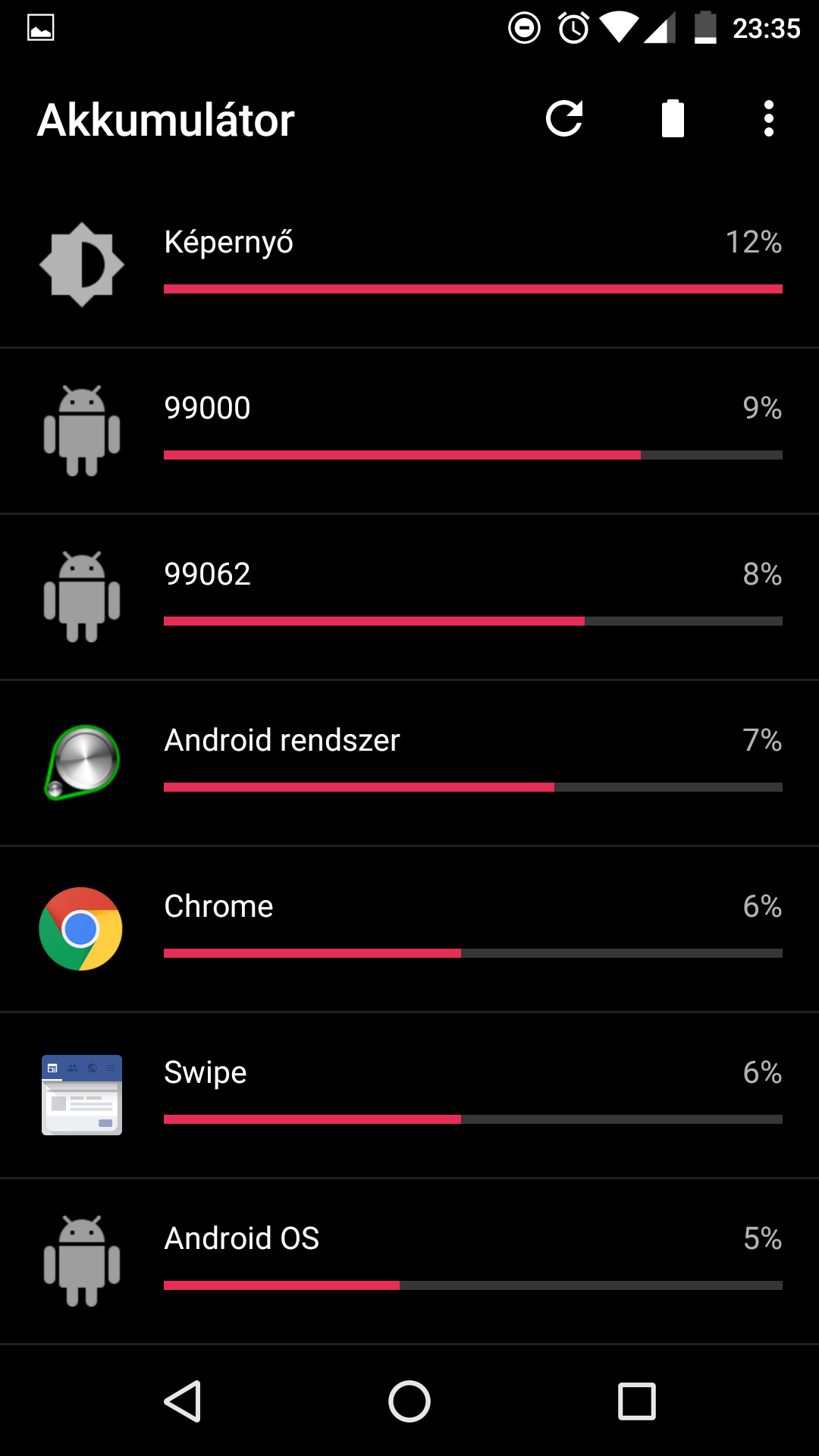This screenshot has height=1456, width=819.
Task: Open Chrome battery usage details
Action: point(409,929)
